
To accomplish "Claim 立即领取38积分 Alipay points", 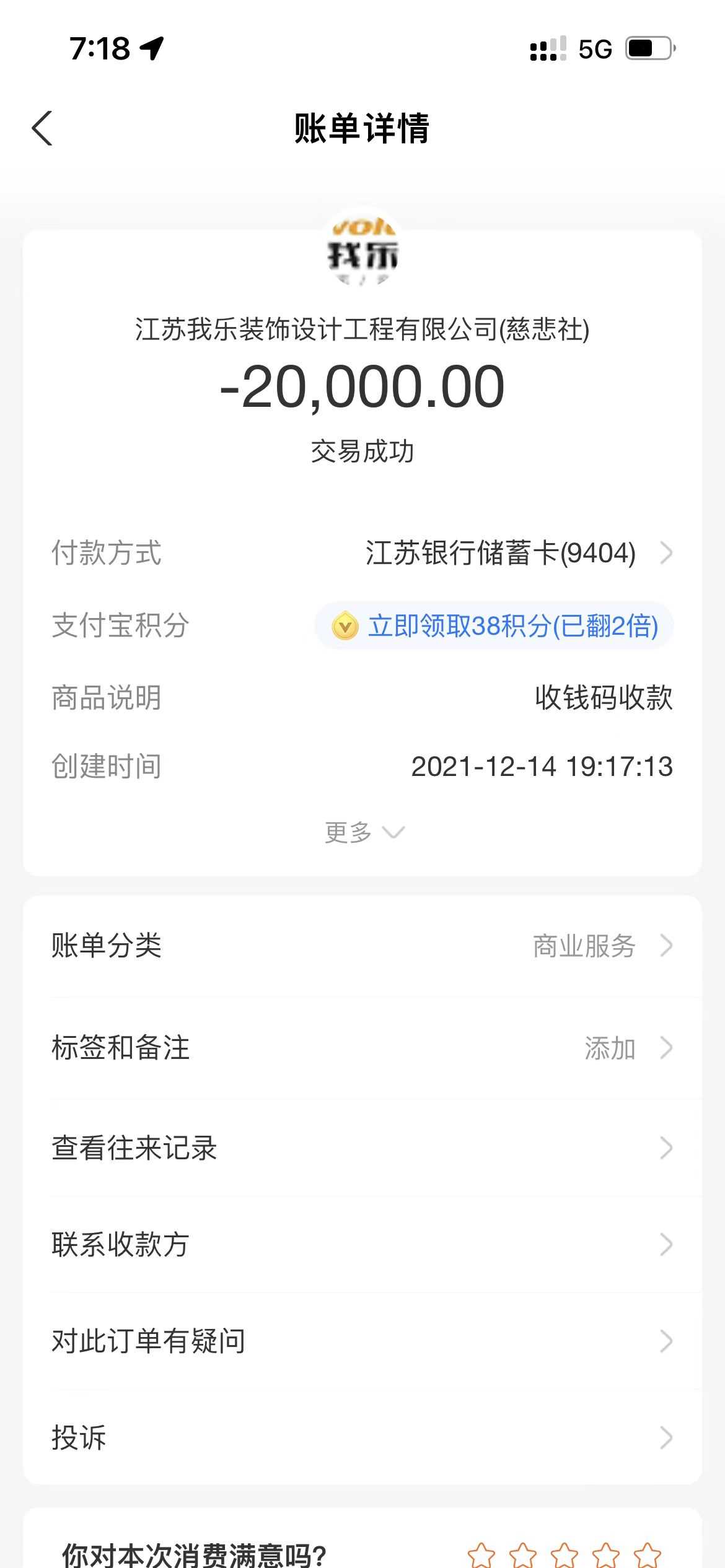I will (x=494, y=625).
